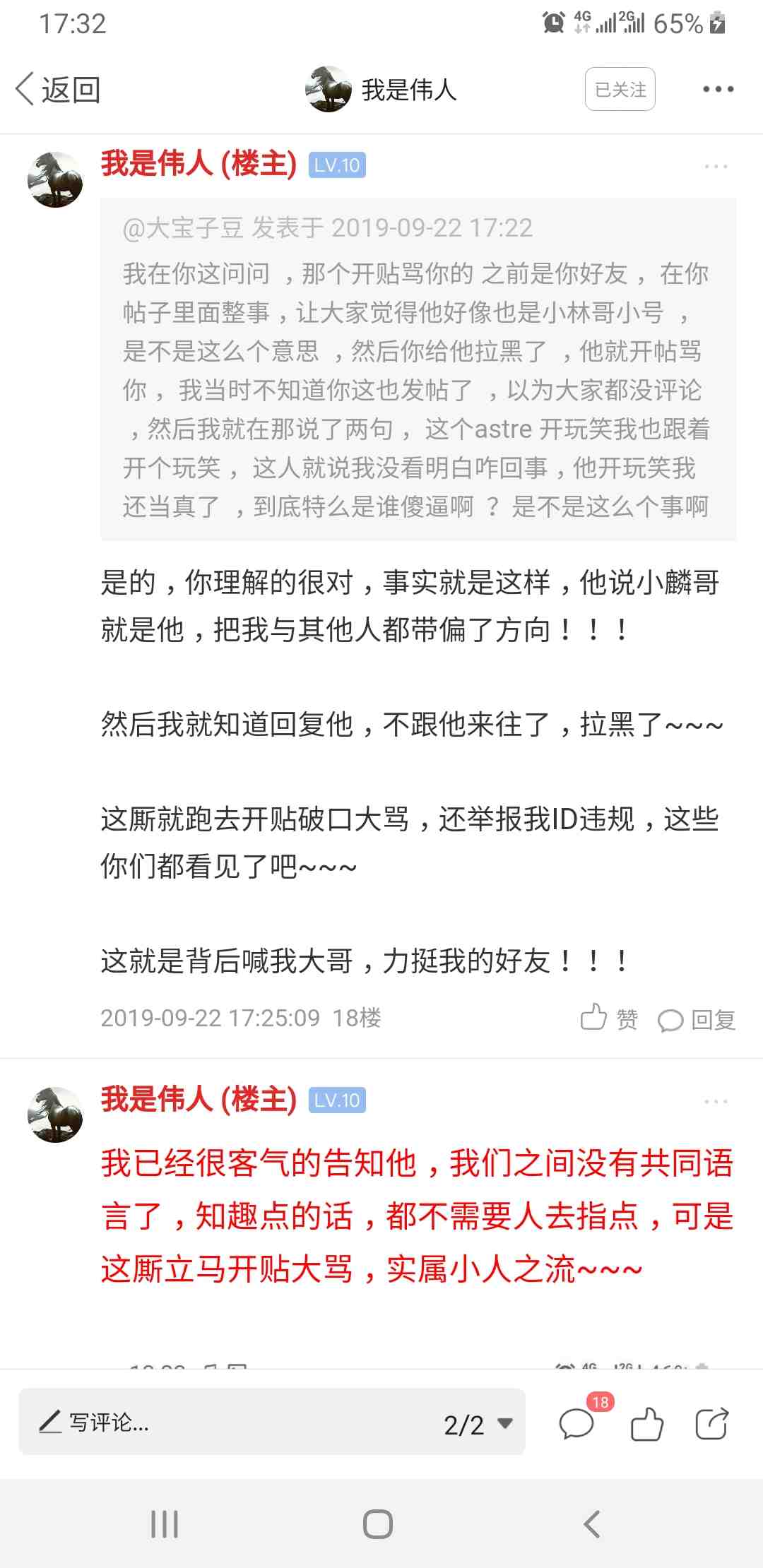Like the thread with the bottom thumbs-up
Screen dimensions: 763x1568
tap(646, 1424)
